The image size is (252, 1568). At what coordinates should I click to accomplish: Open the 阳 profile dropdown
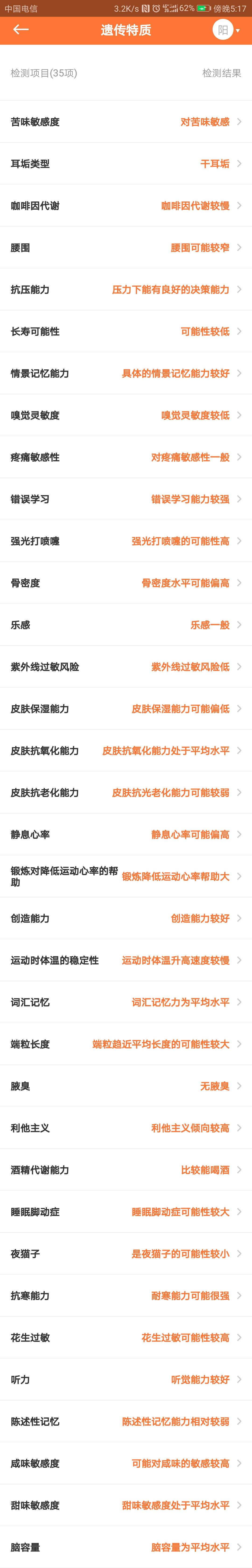pos(226,30)
